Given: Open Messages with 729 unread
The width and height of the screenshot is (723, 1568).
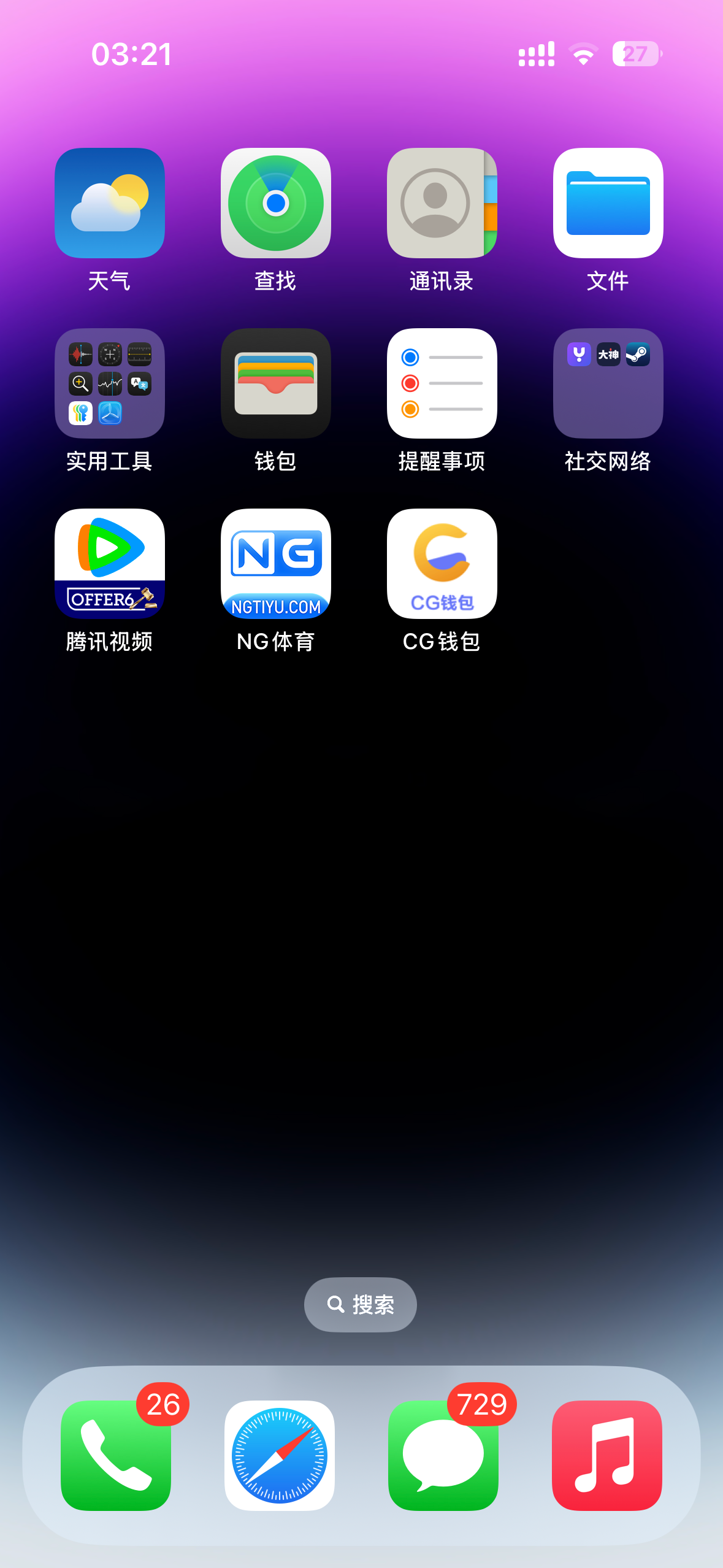Looking at the screenshot, I should [x=443, y=1456].
